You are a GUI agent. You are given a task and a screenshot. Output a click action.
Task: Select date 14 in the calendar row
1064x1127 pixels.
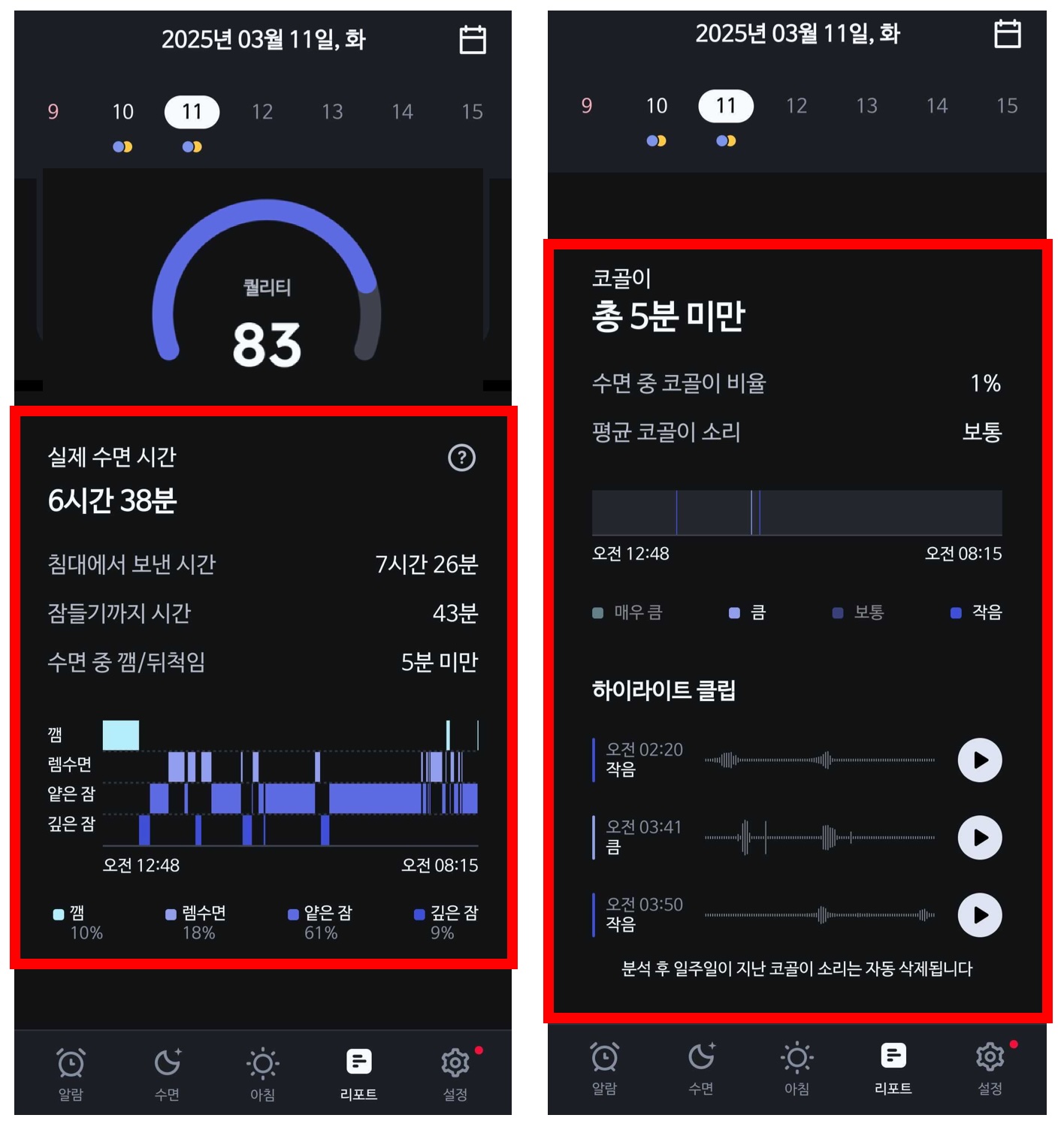403,111
